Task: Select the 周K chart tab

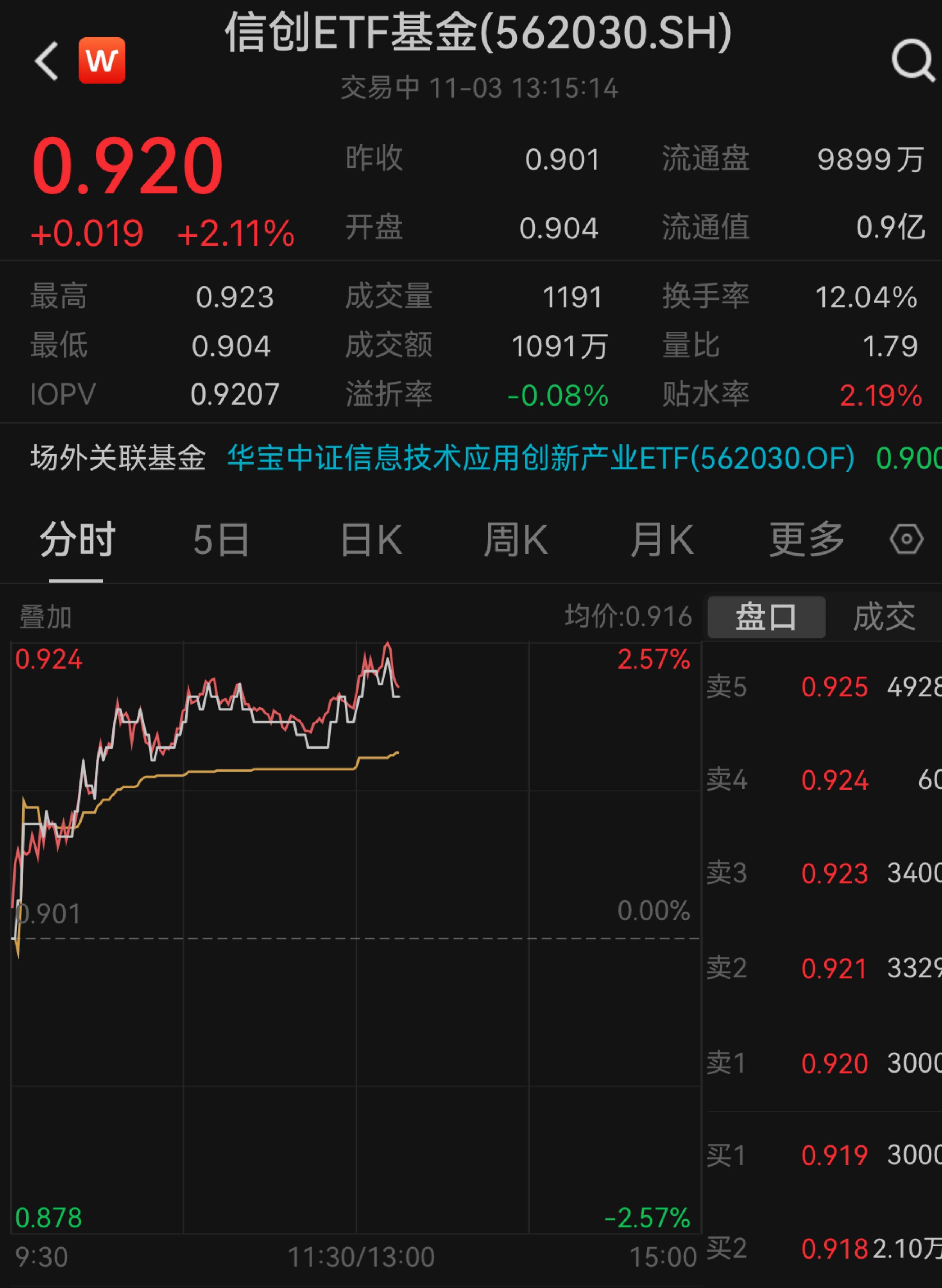Action: (516, 540)
